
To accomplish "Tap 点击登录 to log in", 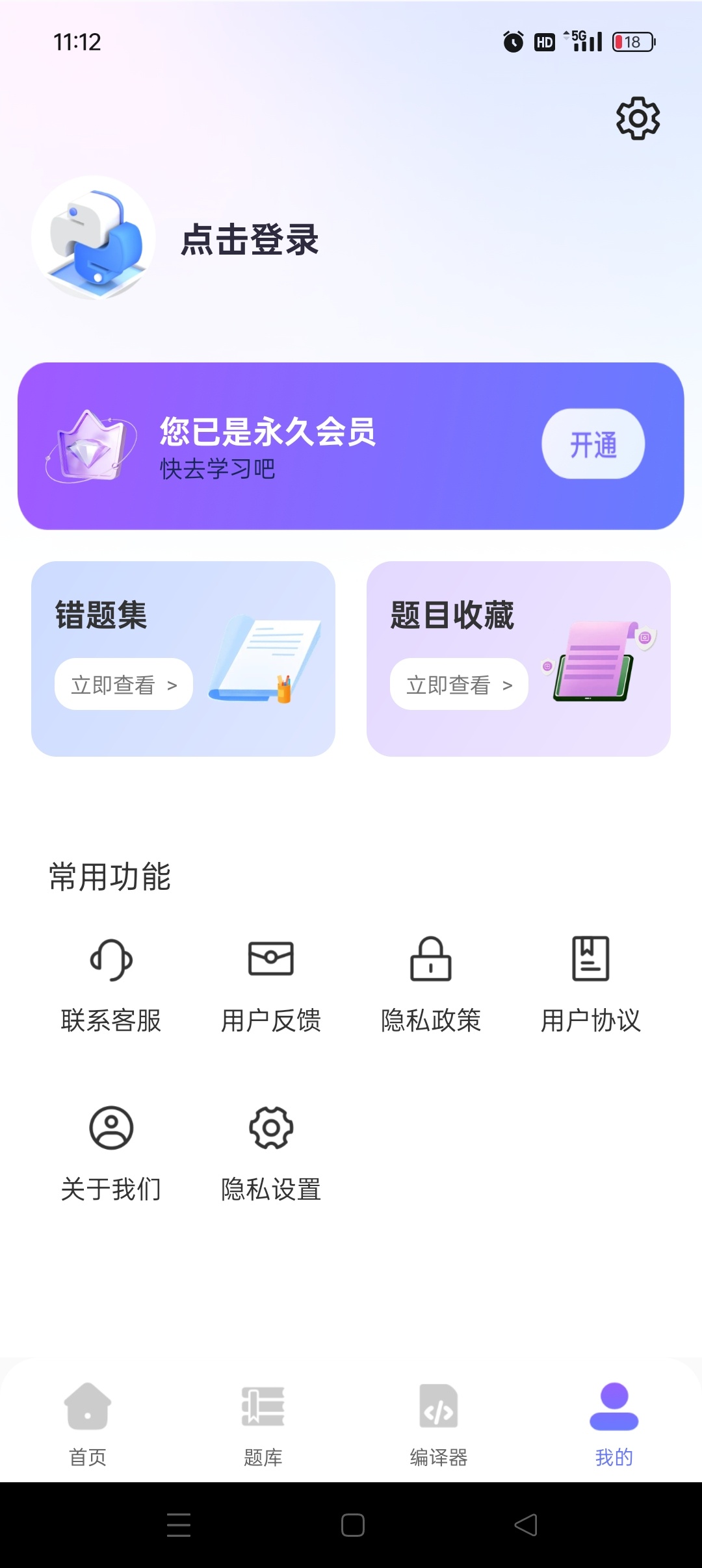I will point(250,240).
